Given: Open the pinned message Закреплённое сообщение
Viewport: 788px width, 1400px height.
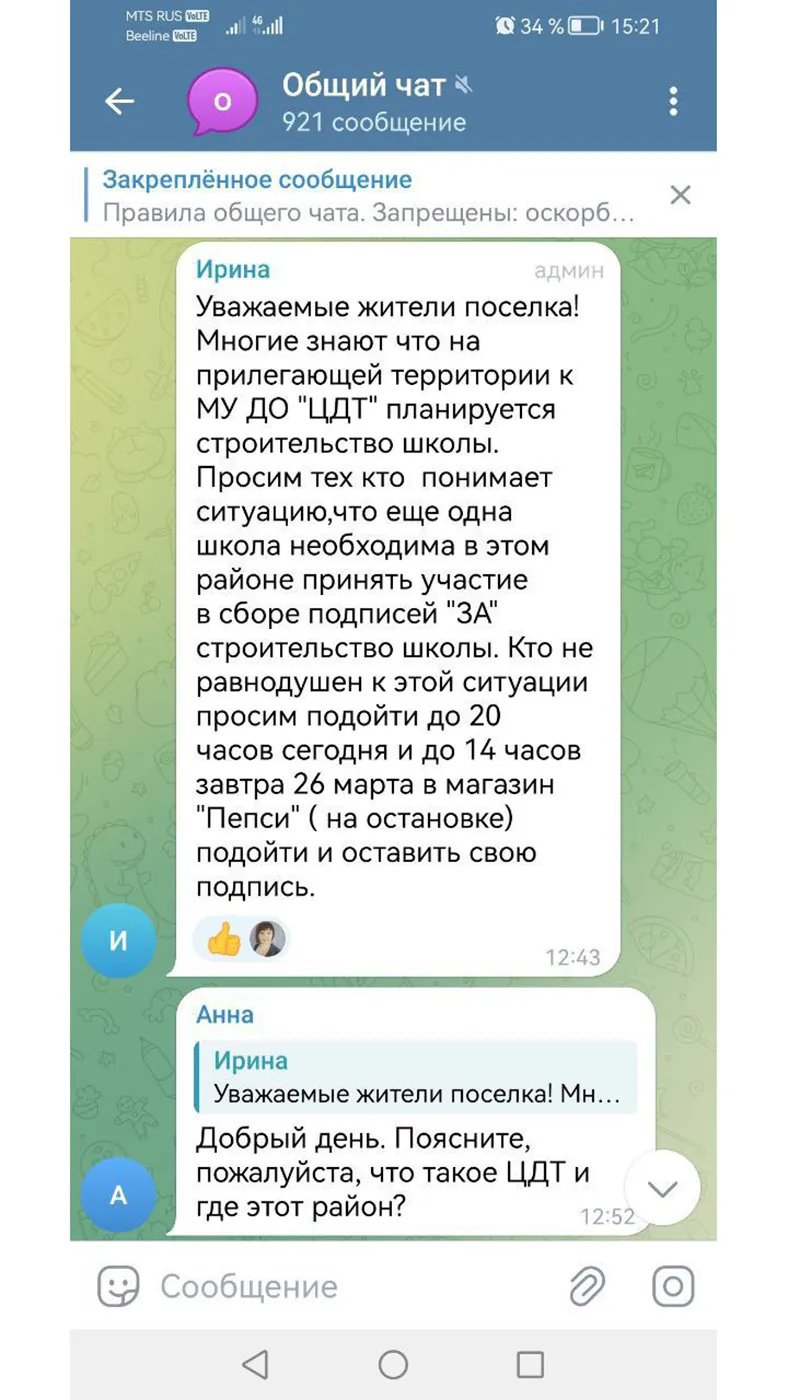Looking at the screenshot, I should [x=368, y=196].
